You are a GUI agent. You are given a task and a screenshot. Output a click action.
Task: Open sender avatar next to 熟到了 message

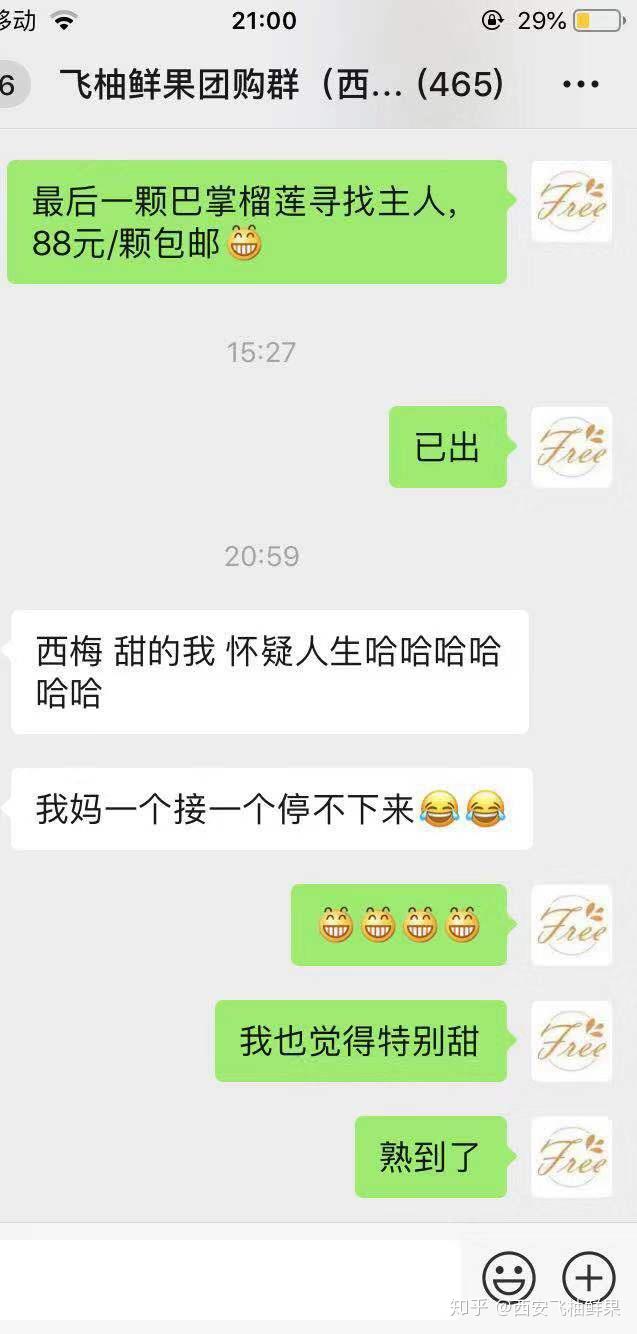[x=571, y=1157]
